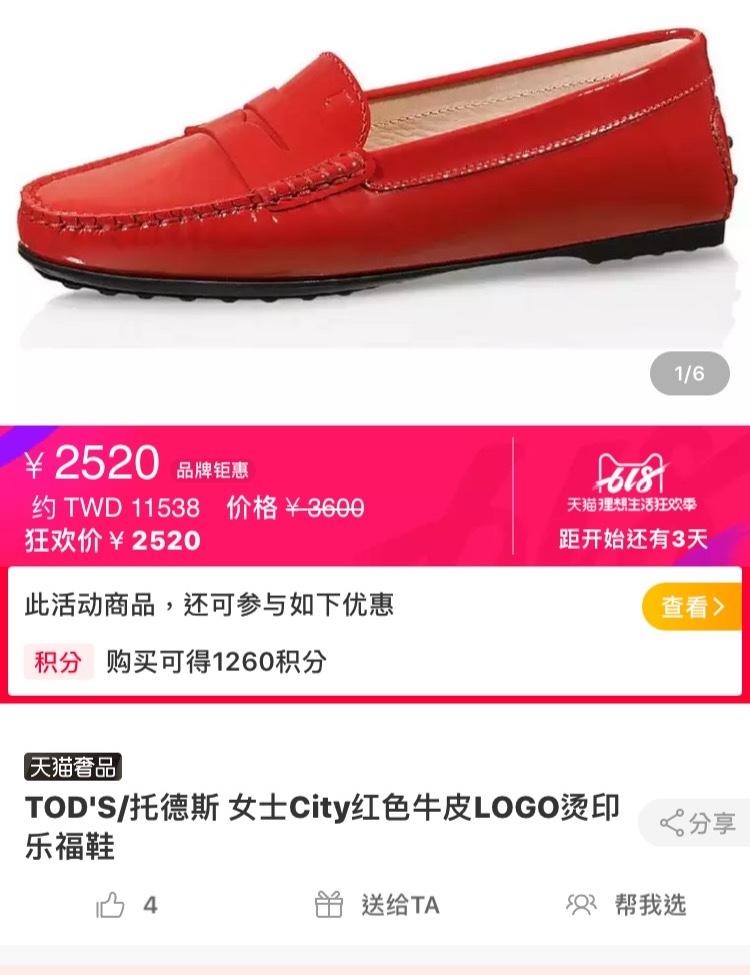Viewport: 750px width, 975px height.
Task: Tap the 查看 button to view offers
Action: point(691,607)
